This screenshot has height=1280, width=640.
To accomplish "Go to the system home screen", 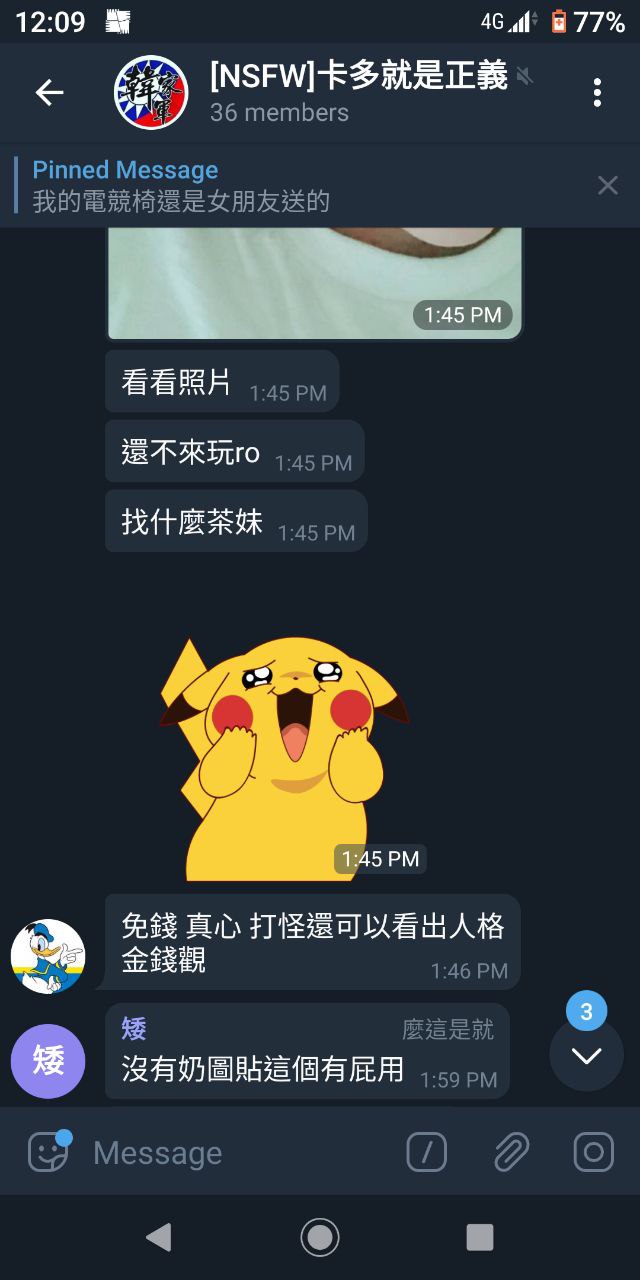I will (320, 1237).
